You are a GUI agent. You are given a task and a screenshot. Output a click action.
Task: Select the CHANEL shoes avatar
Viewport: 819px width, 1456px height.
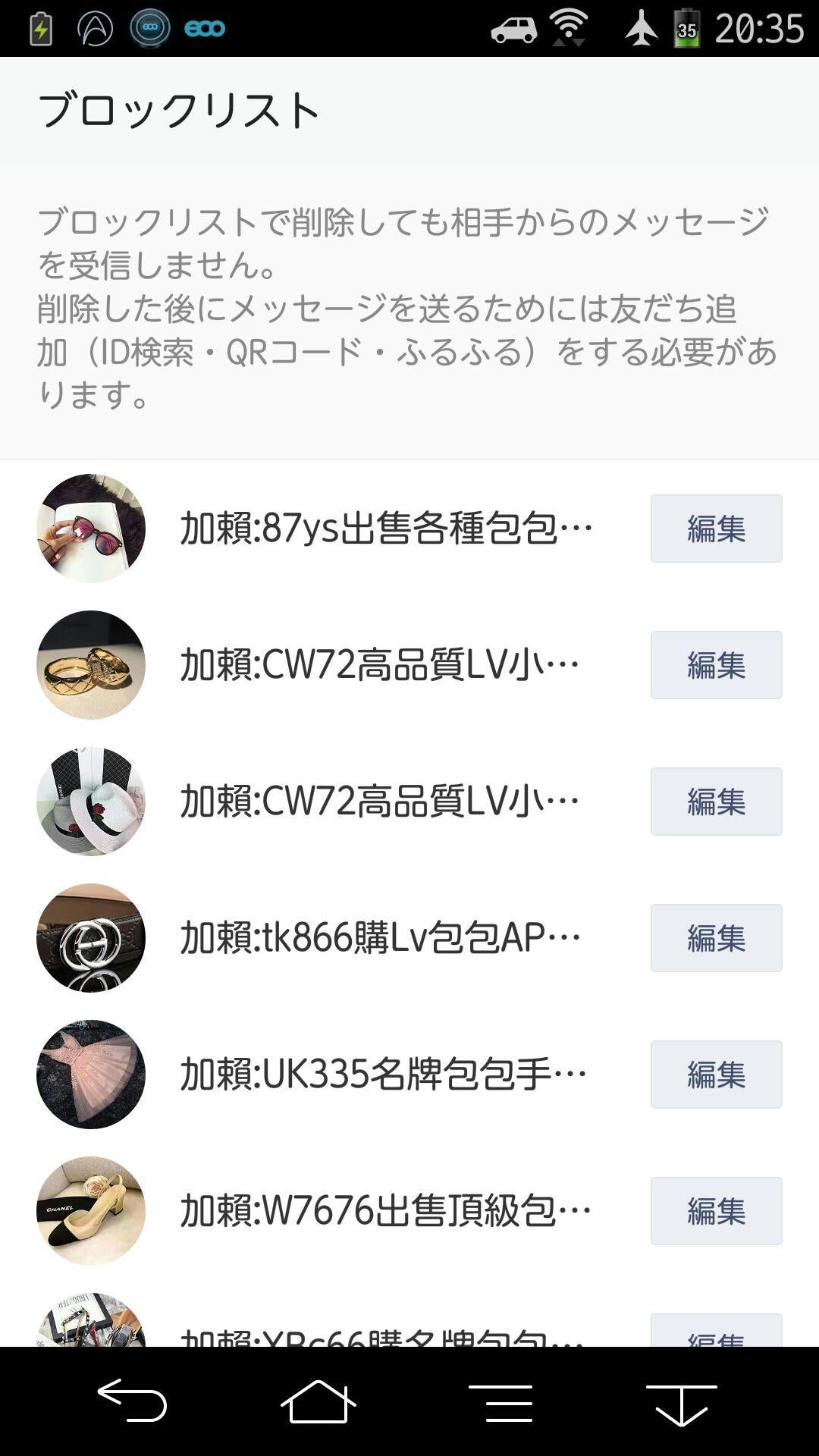pyautogui.click(x=90, y=1210)
